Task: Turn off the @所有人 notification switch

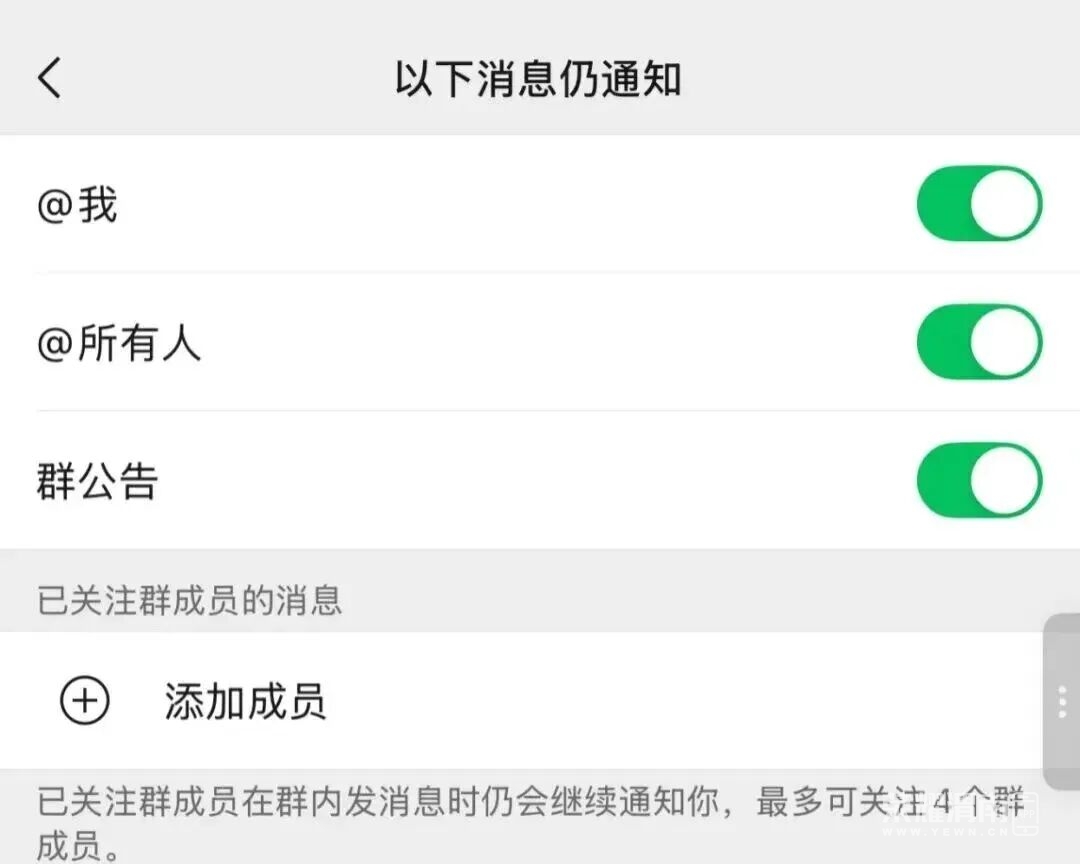Action: [x=978, y=342]
